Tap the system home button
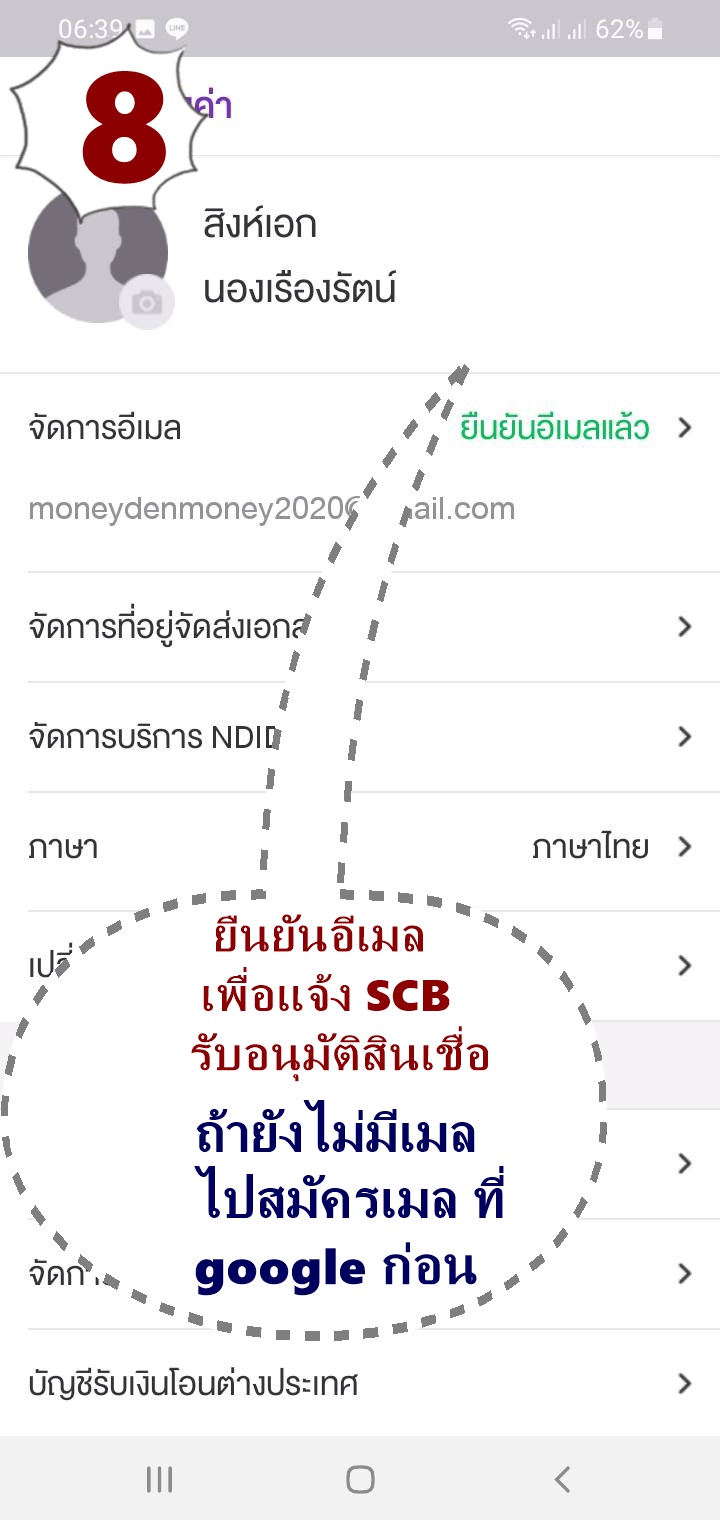720x1520 pixels. point(360,1479)
